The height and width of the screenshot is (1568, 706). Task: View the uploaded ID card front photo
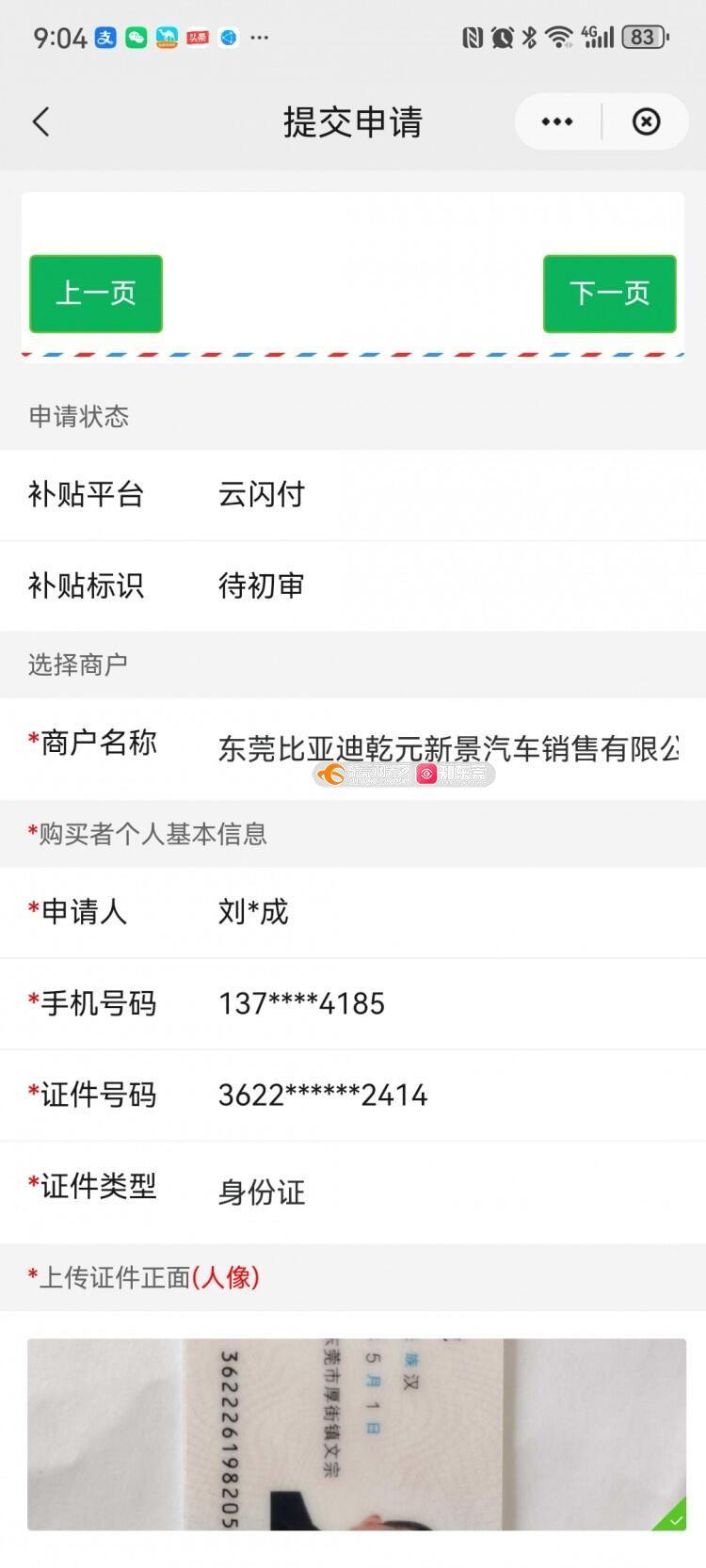pos(357,1433)
